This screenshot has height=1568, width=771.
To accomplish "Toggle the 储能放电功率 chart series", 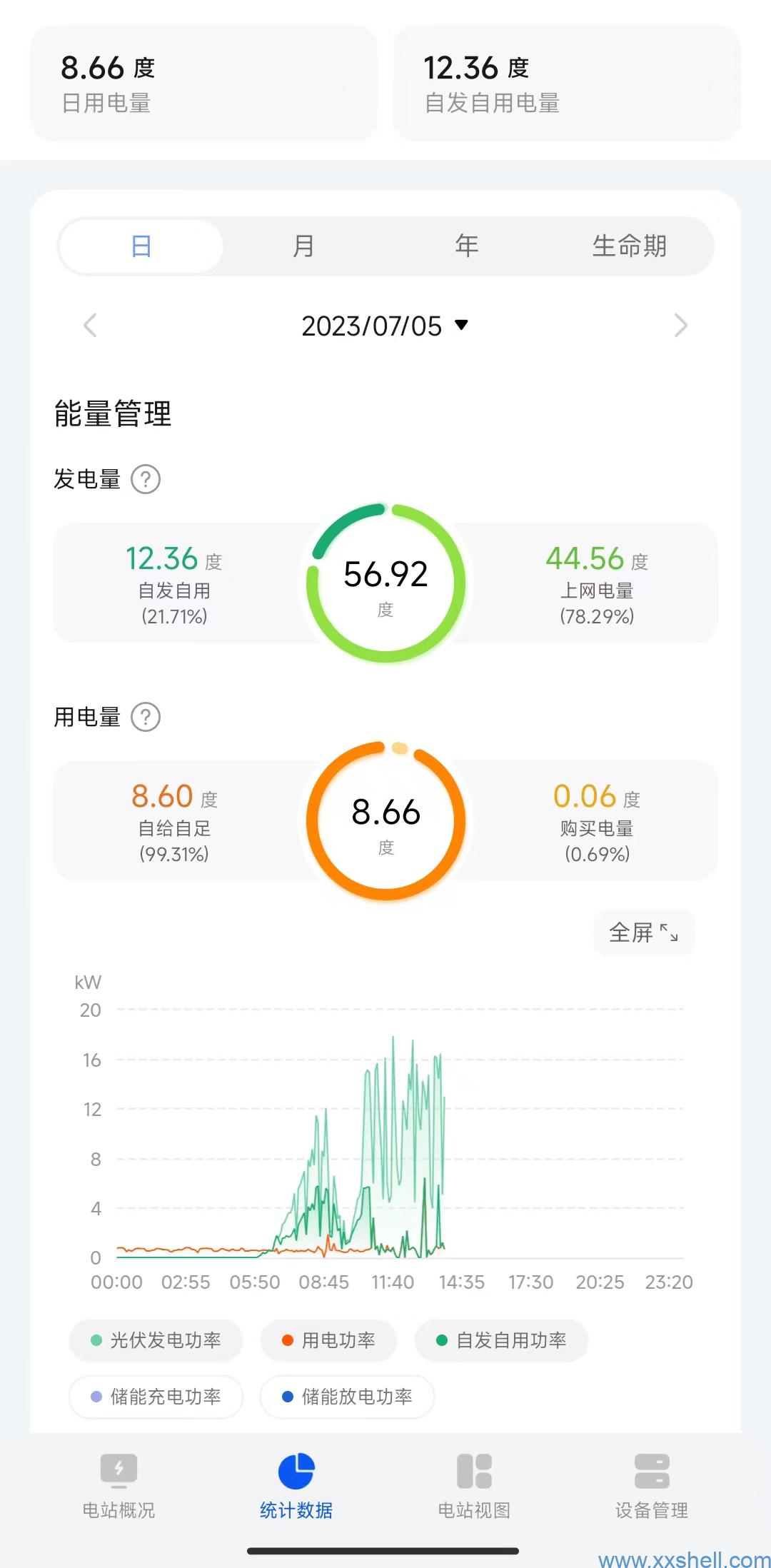I will [x=348, y=1397].
